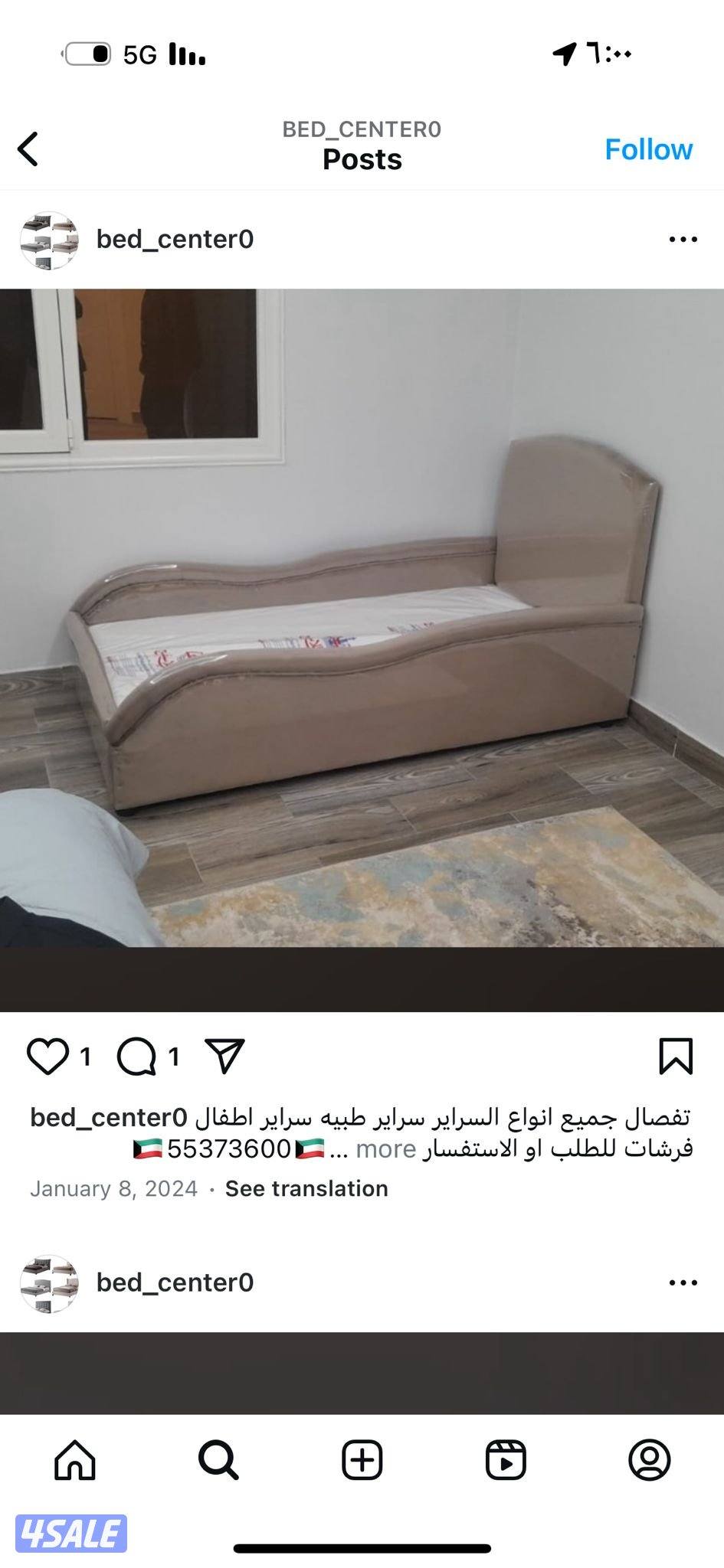This screenshot has height=1568, width=724.
Task: Tap the cellular signal bars in the status bar
Action: pyautogui.click(x=186, y=54)
